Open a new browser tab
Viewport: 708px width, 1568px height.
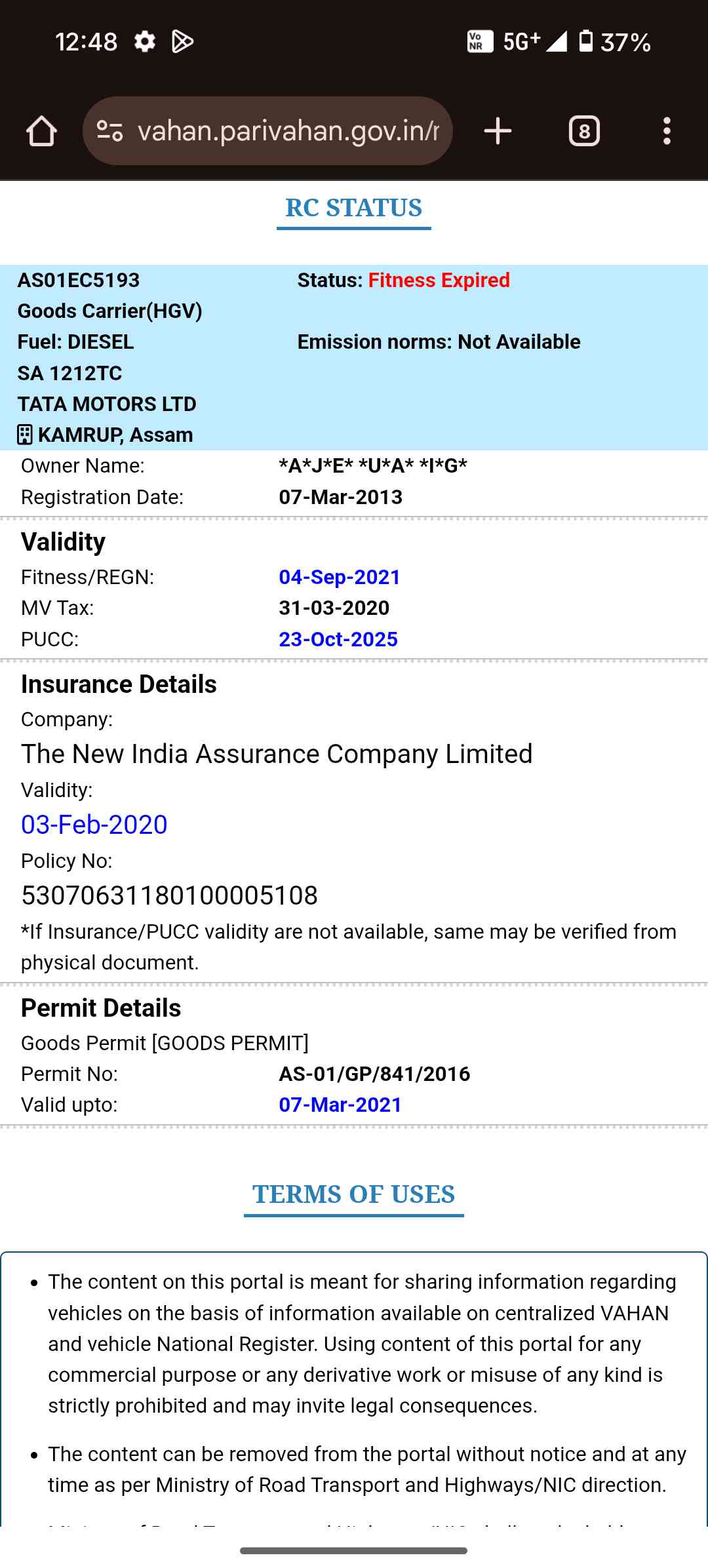click(x=498, y=131)
